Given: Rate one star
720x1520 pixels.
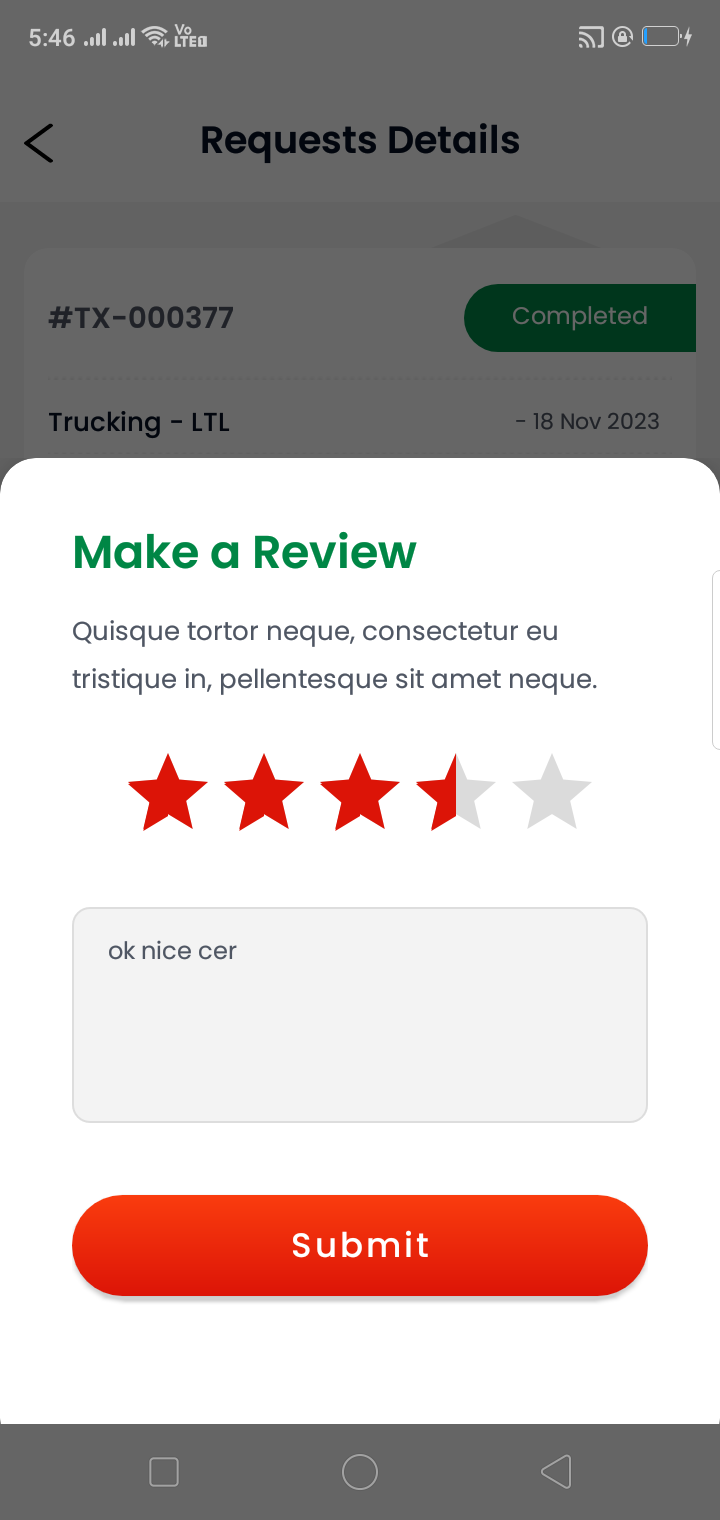Looking at the screenshot, I should (x=168, y=792).
